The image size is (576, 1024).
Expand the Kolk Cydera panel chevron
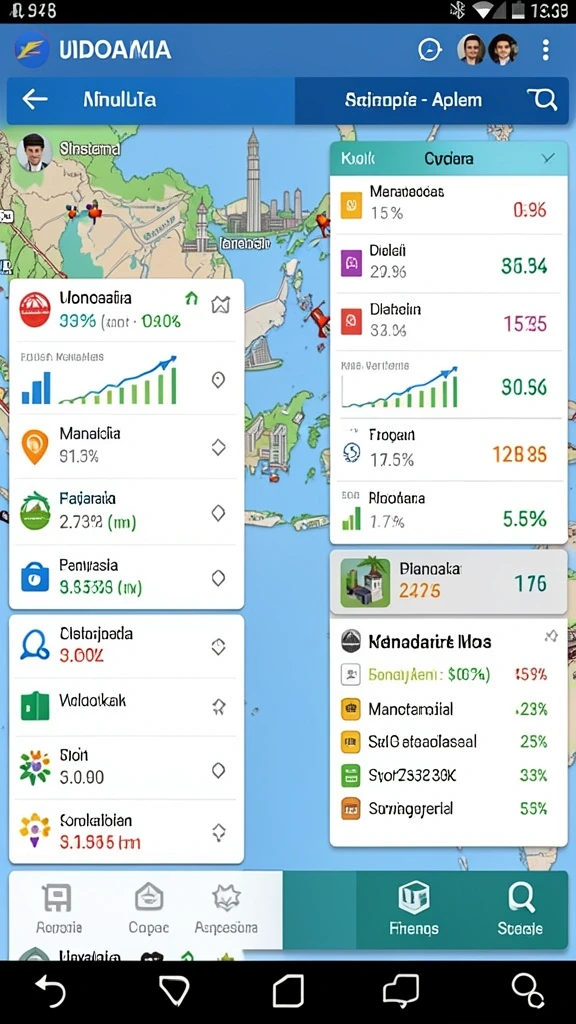[x=548, y=158]
